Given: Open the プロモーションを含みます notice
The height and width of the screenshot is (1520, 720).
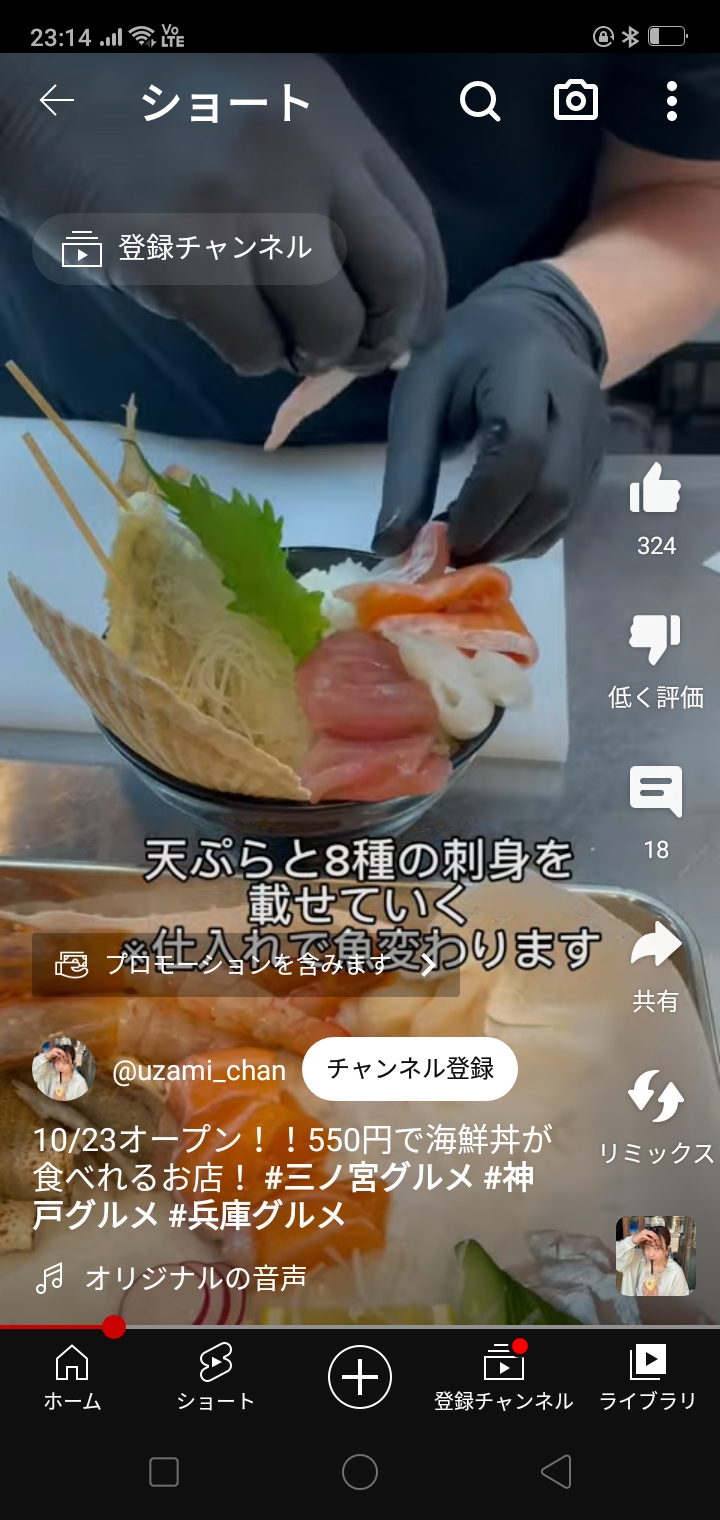Looking at the screenshot, I should click(x=245, y=965).
